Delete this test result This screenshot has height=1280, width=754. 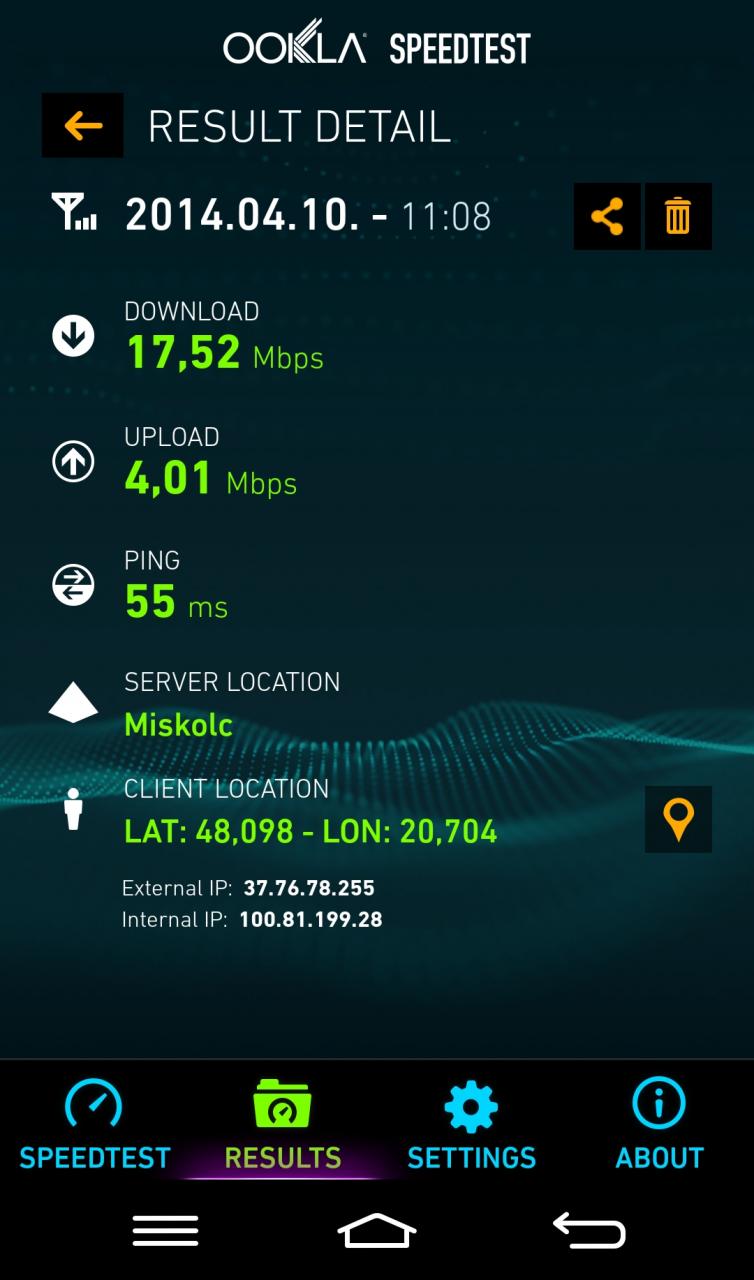coord(678,216)
